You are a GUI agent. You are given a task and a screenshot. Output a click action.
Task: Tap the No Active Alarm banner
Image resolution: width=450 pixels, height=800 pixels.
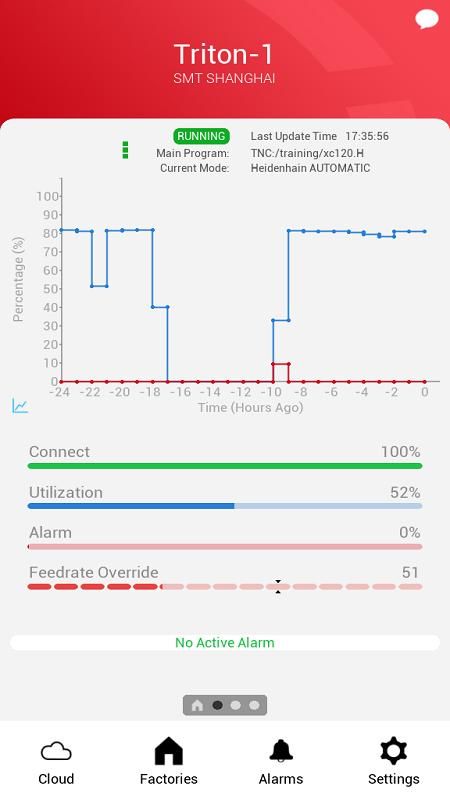pos(225,642)
